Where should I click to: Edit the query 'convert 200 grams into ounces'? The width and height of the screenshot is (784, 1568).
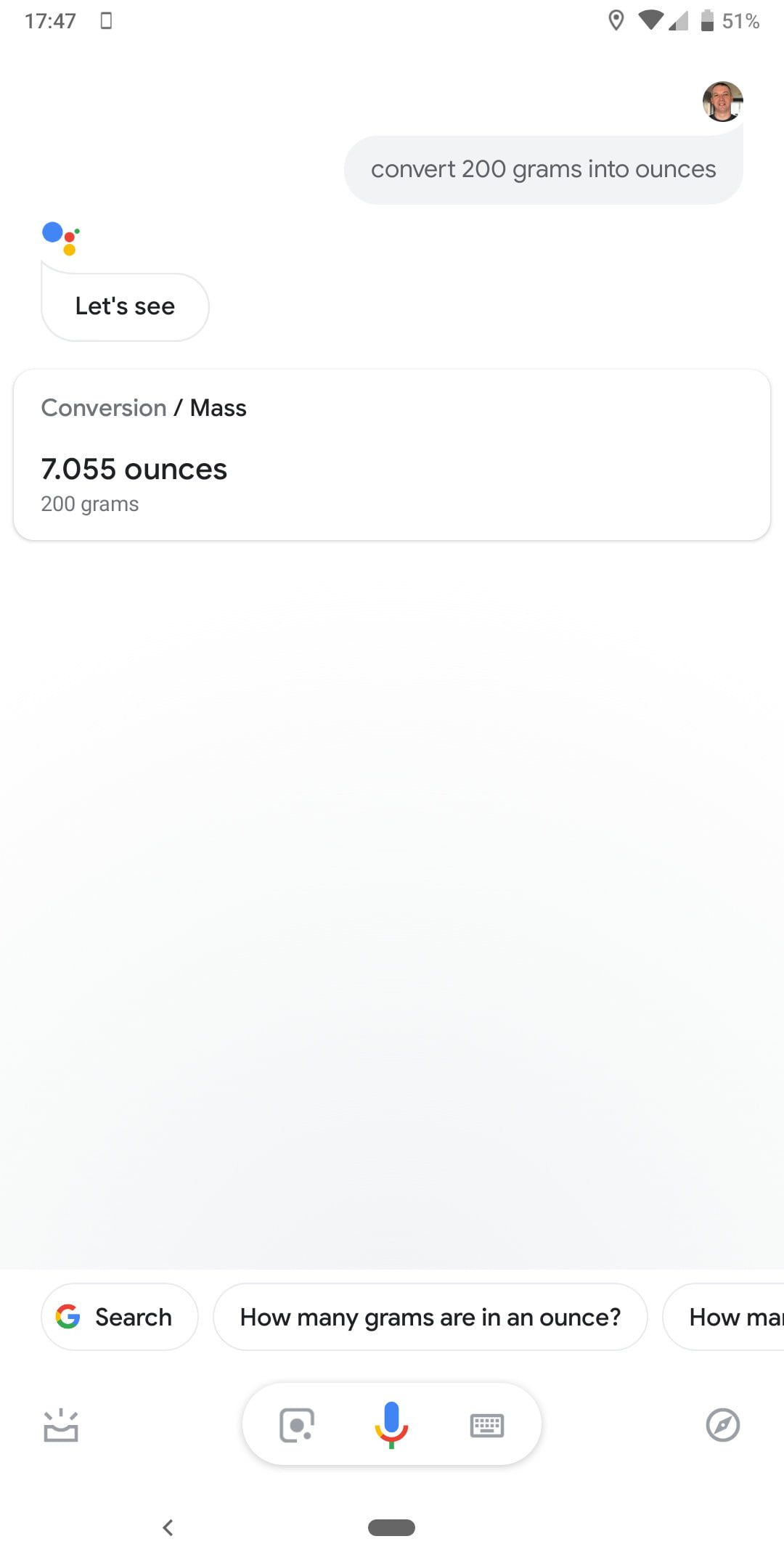tap(543, 169)
